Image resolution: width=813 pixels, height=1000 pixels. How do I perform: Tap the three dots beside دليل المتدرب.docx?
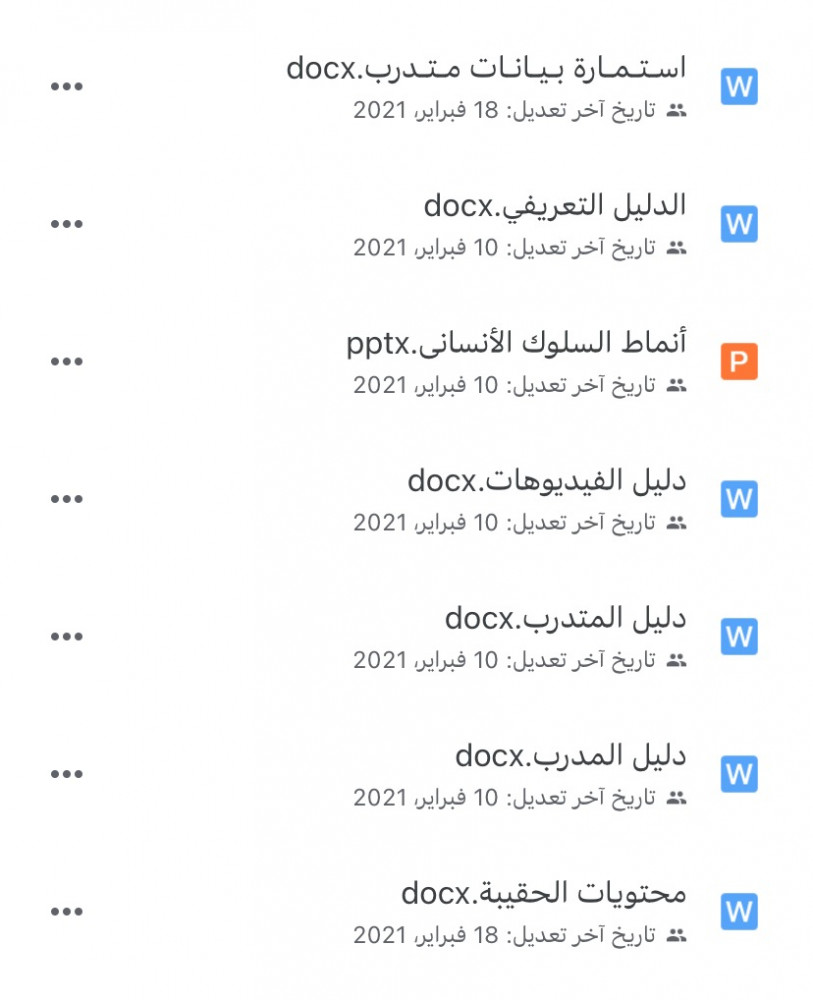pyautogui.click(x=67, y=636)
